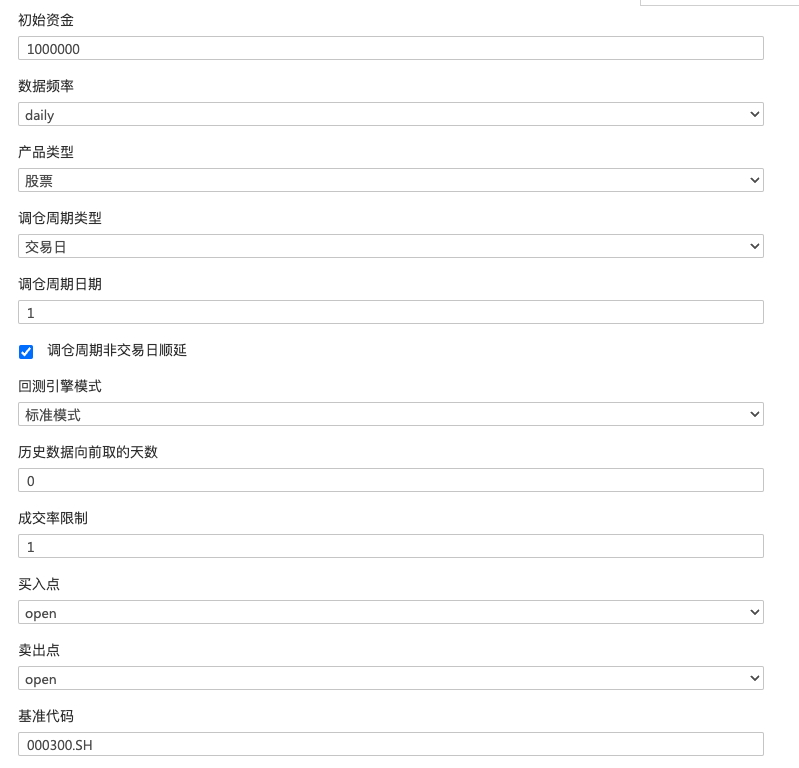Focus the 调仓周期日期 field
The height and width of the screenshot is (768, 799).
(x=390, y=312)
